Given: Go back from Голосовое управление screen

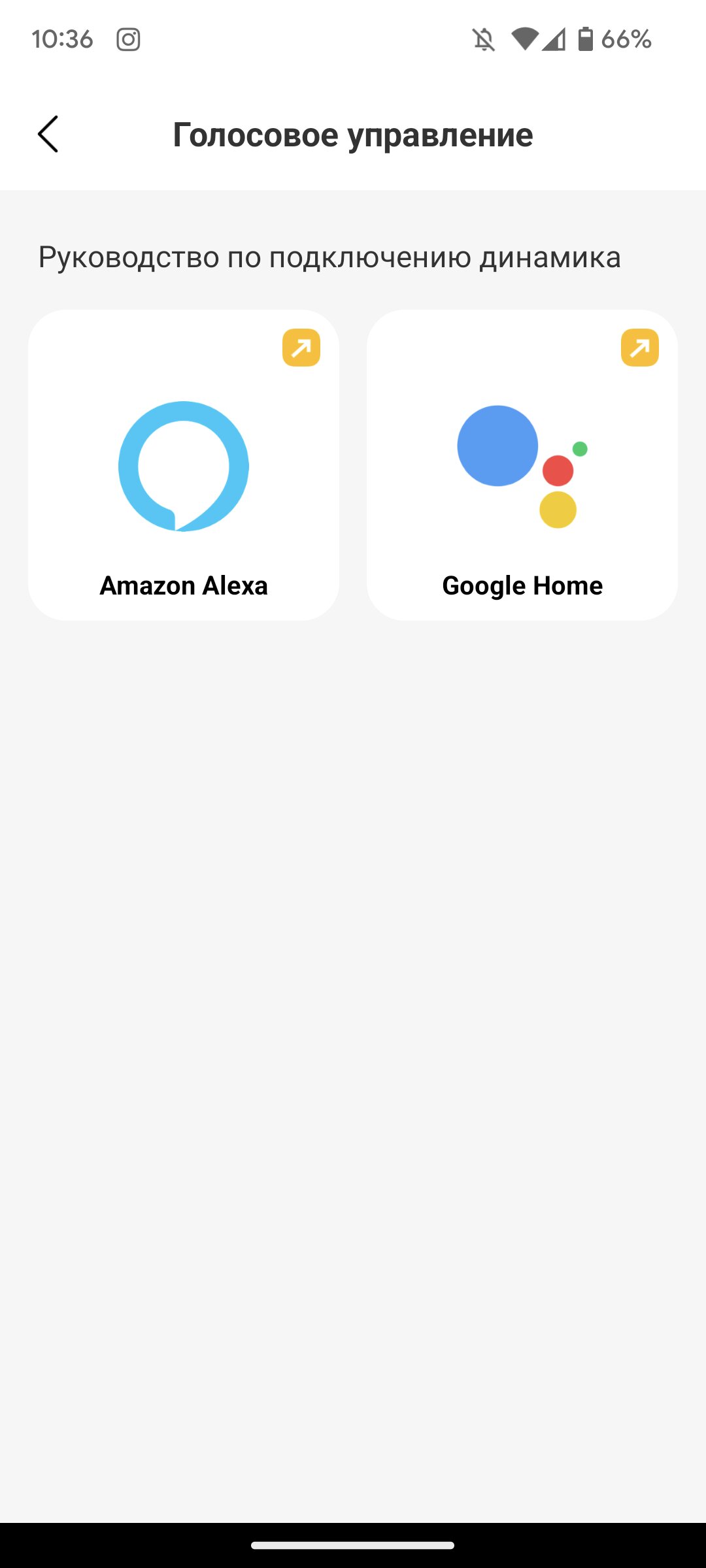Looking at the screenshot, I should 48,135.
